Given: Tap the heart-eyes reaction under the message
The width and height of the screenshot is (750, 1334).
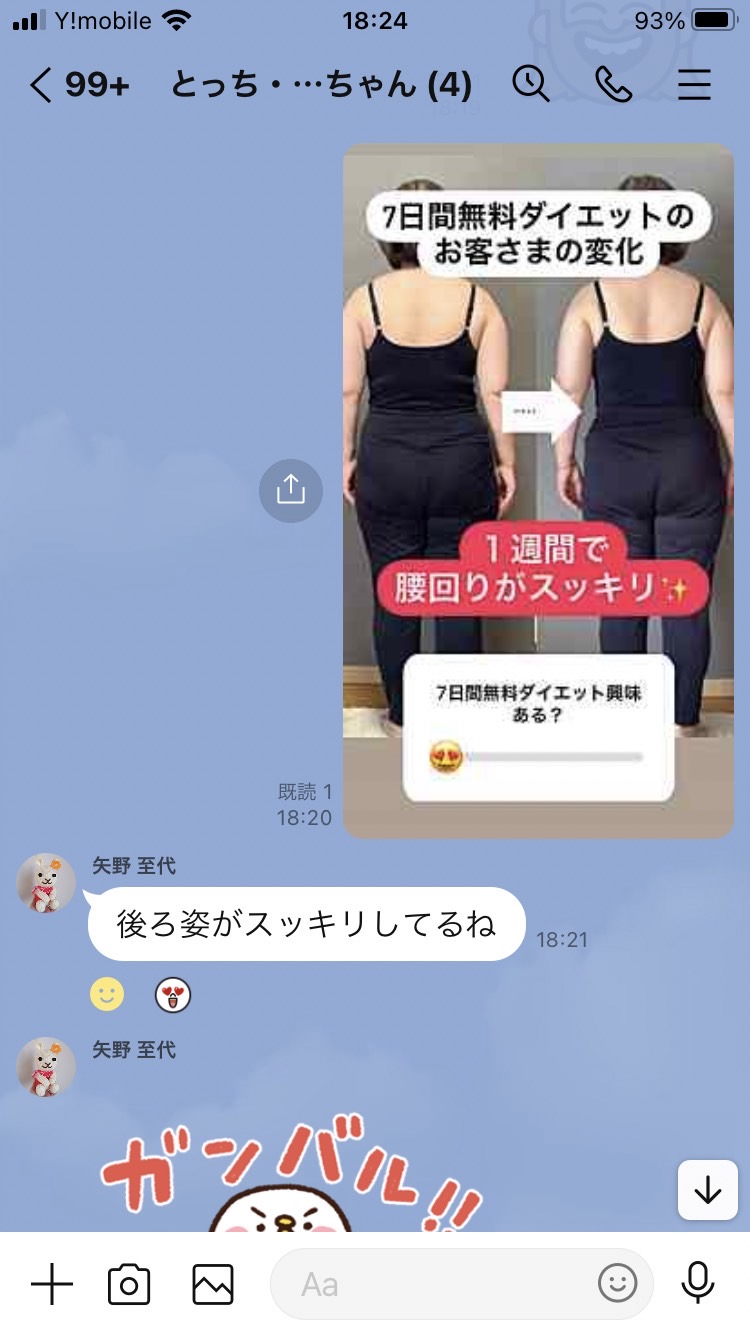Looking at the screenshot, I should coord(173,995).
